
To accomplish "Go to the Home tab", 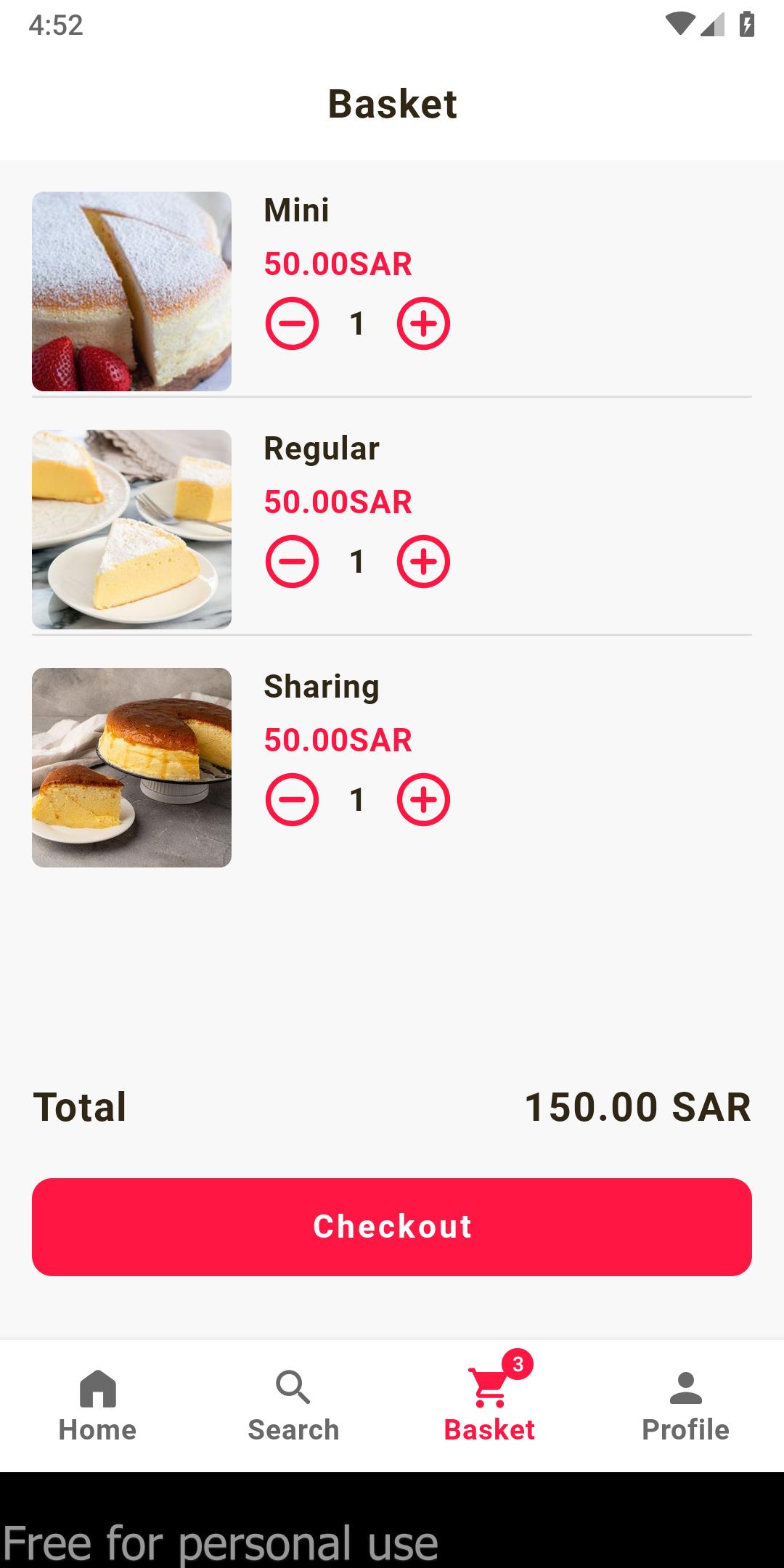I will [x=98, y=1406].
